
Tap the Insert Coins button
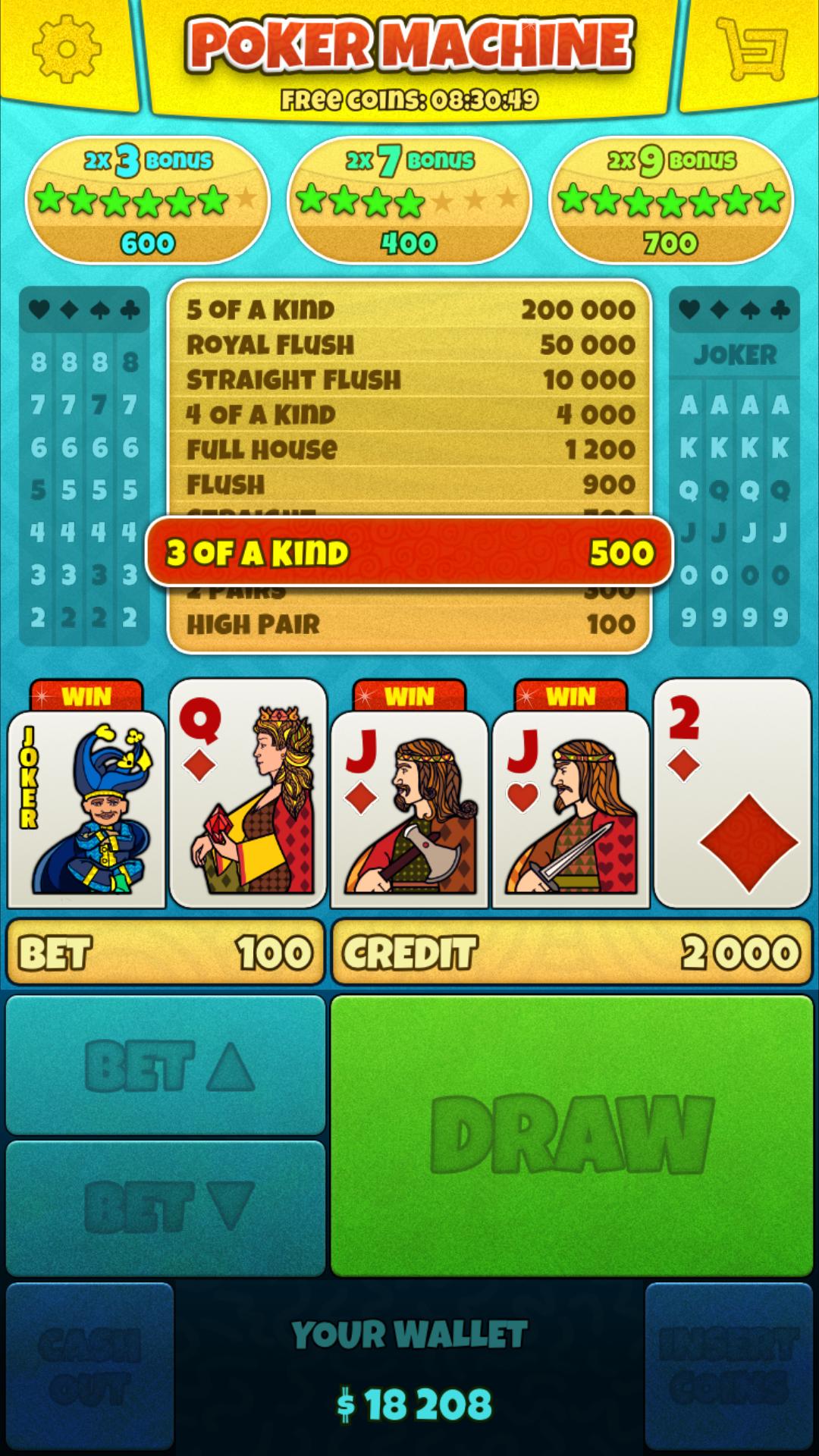pyautogui.click(x=729, y=1366)
